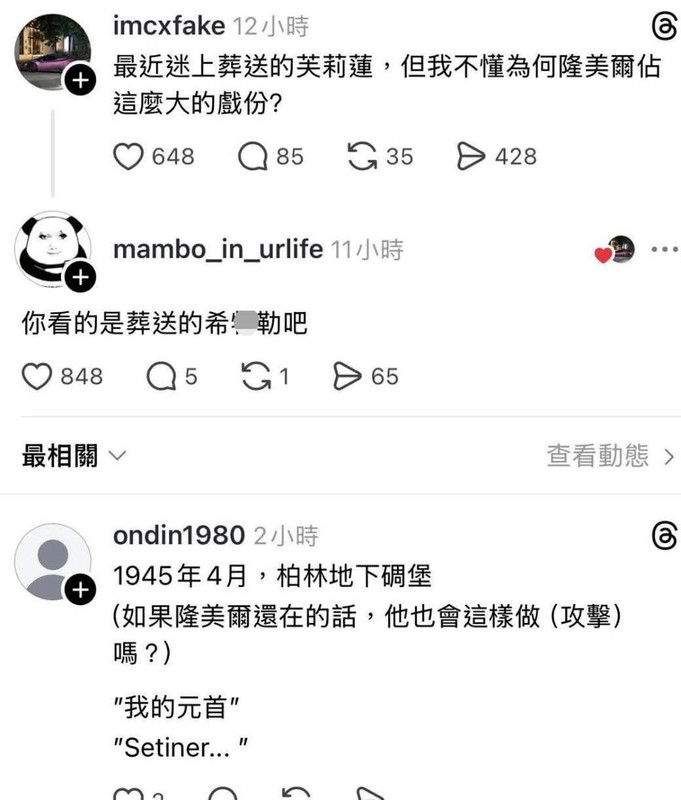Like imcxfake's post about 葬送的芙莉蓮
Viewport: 681px width, 800px height.
click(x=127, y=156)
